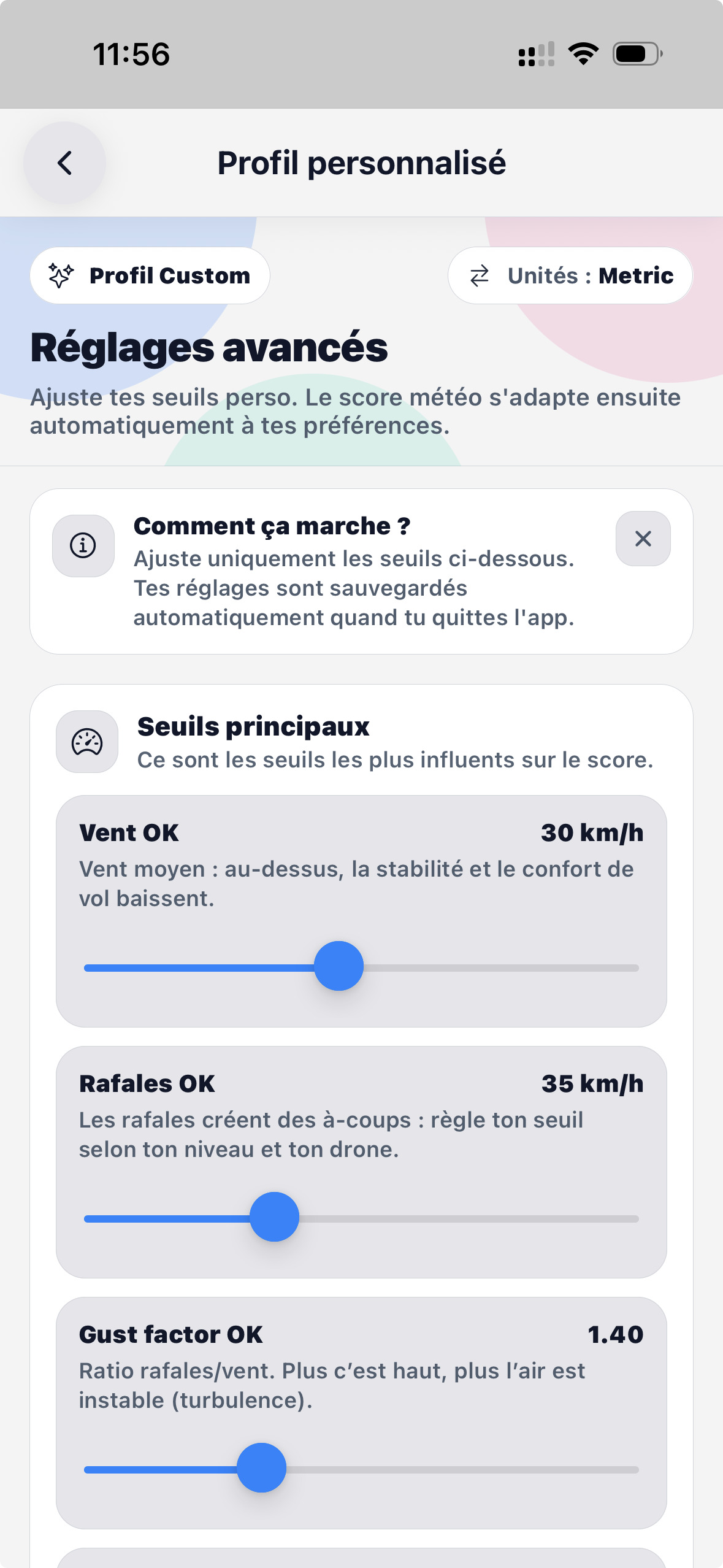Dismiss the Comment ça marche card
The height and width of the screenshot is (1568, 723).
tap(643, 539)
